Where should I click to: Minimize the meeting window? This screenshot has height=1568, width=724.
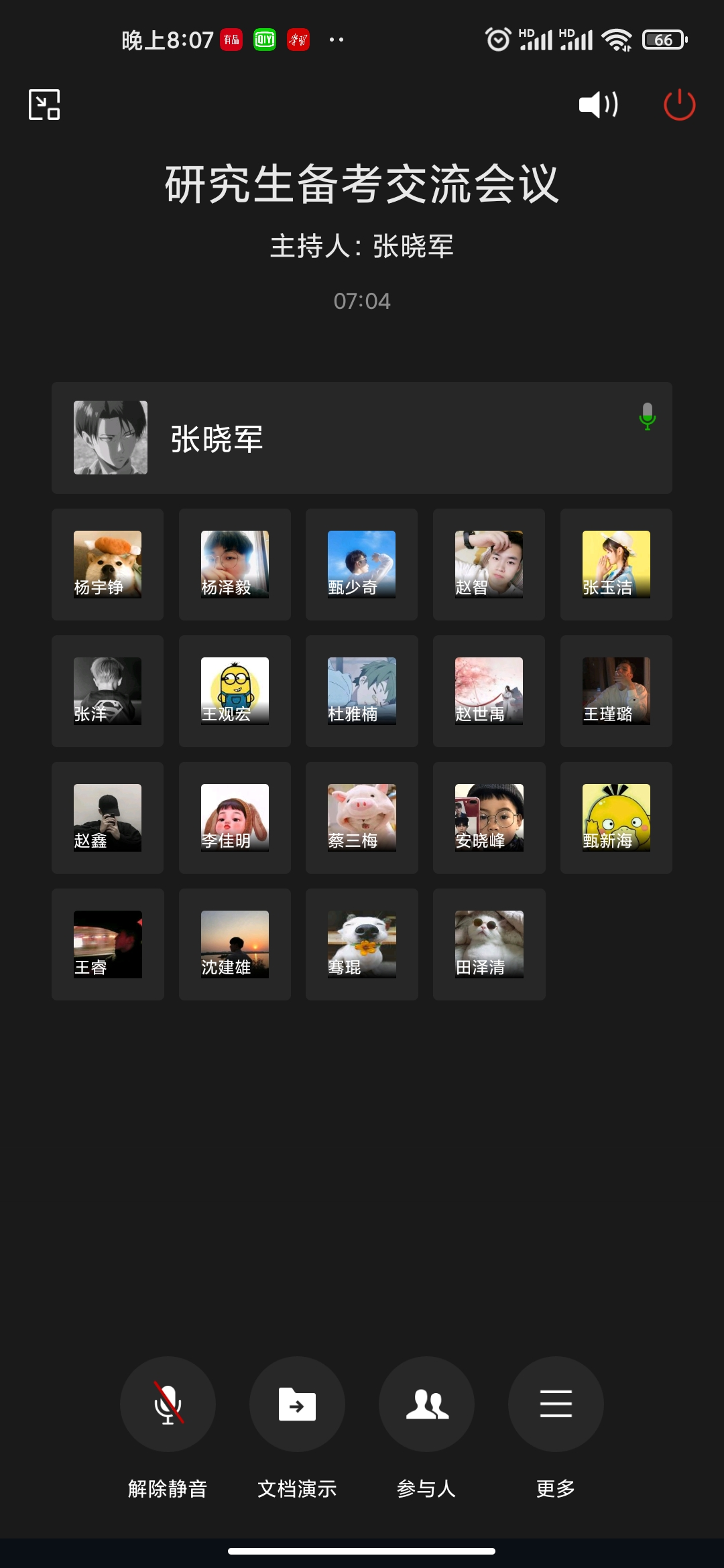tap(44, 105)
